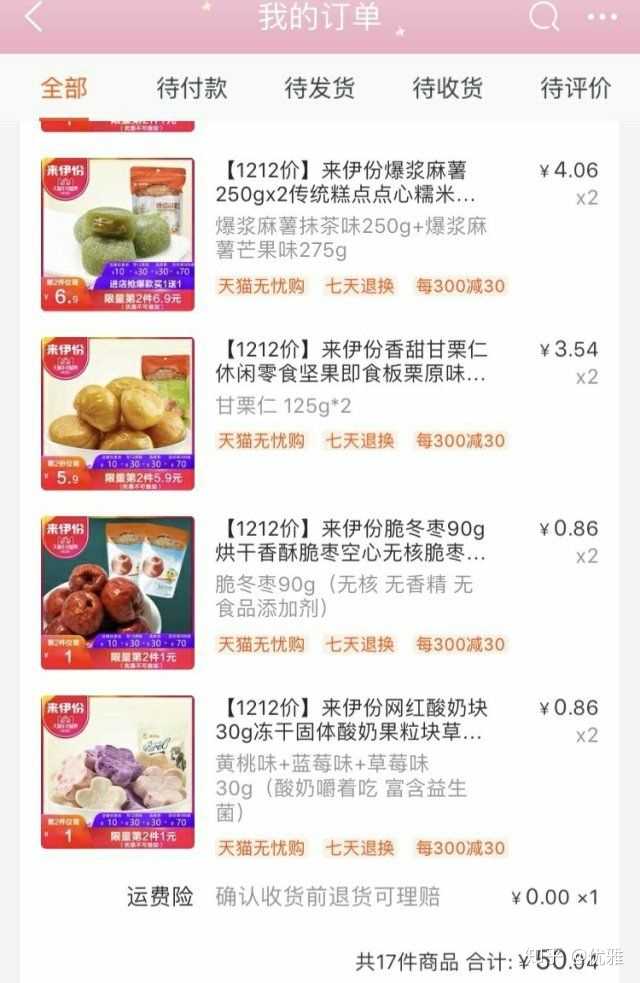Show 待发货 orders
The width and height of the screenshot is (640, 983).
320,88
